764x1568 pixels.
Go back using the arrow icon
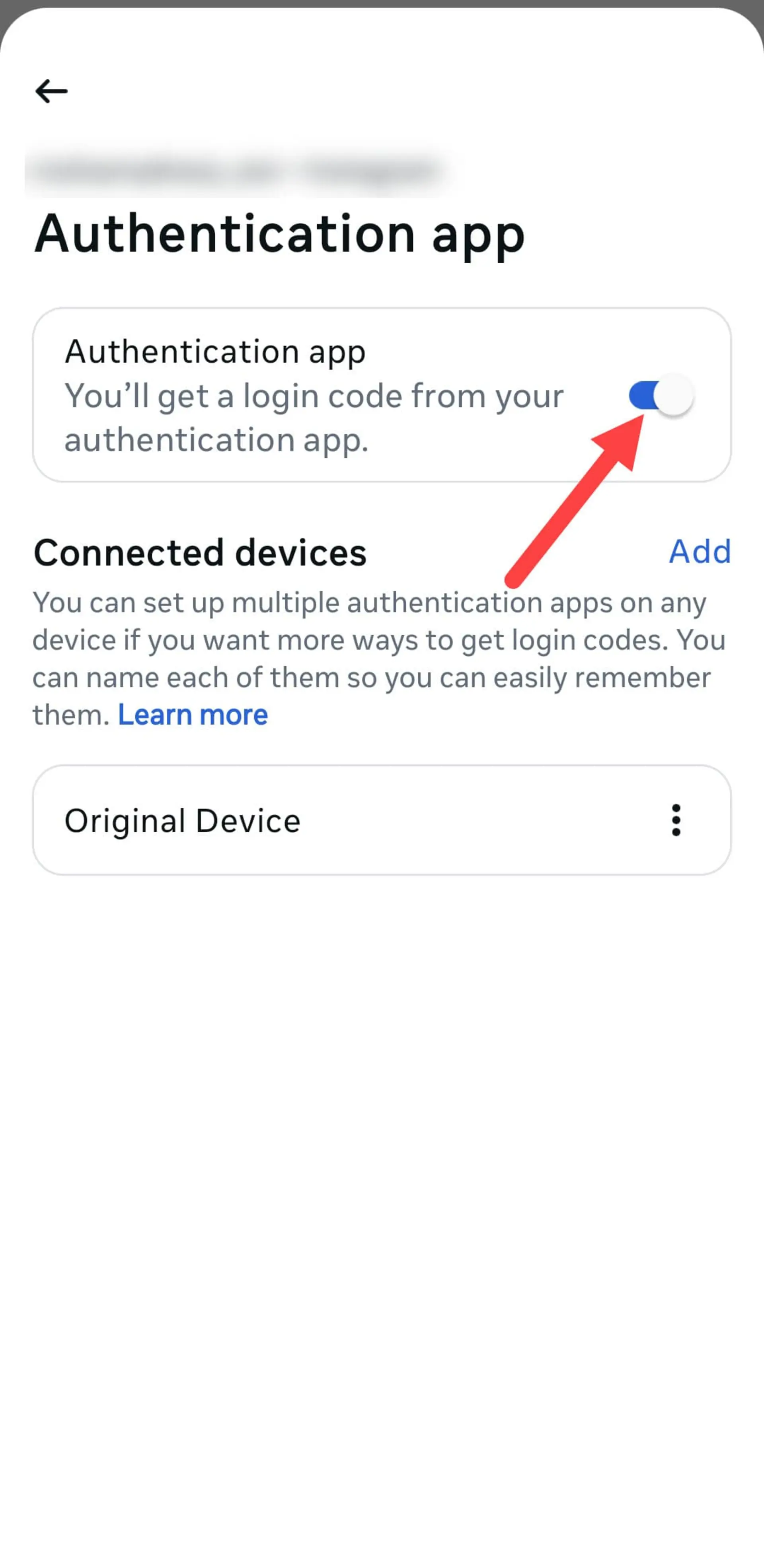pyautogui.click(x=51, y=91)
